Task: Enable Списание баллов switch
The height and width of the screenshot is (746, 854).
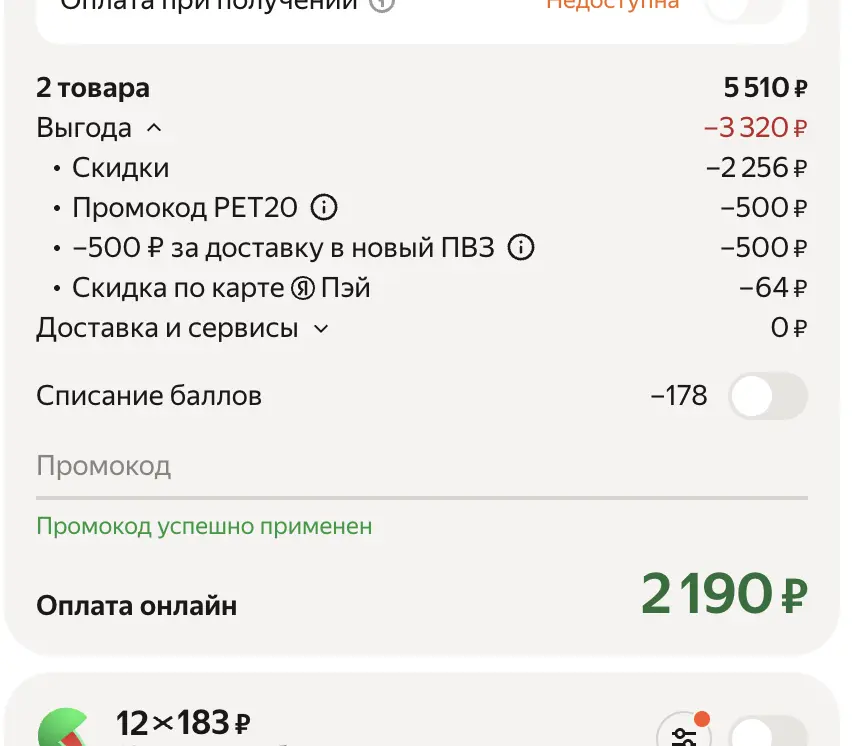Action: [768, 396]
